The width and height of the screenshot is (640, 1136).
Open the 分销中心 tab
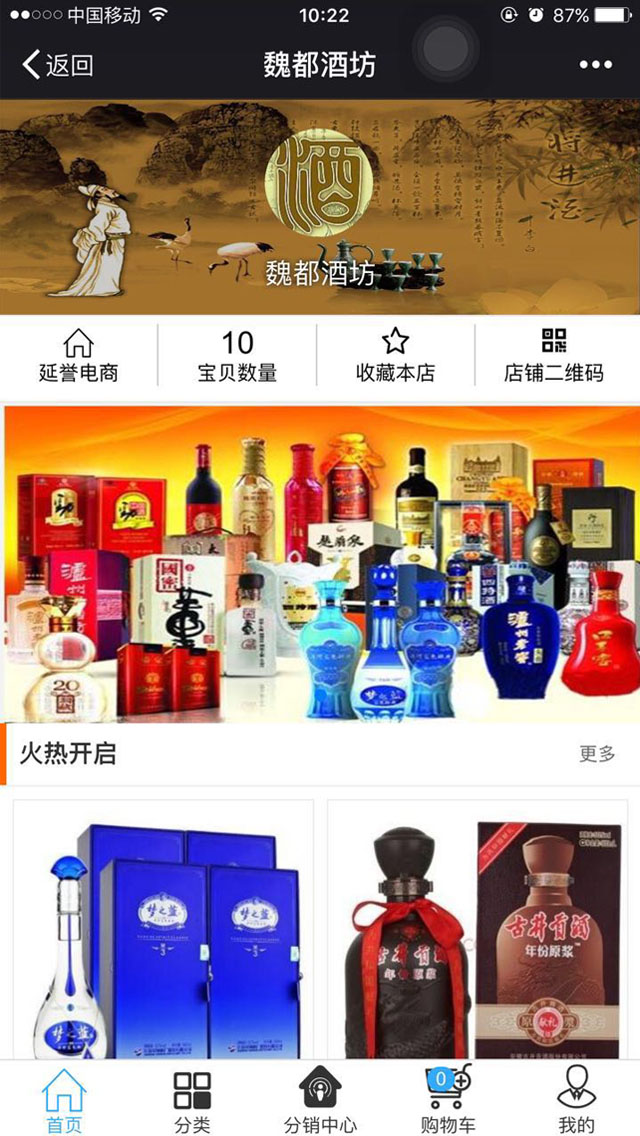point(320,1100)
